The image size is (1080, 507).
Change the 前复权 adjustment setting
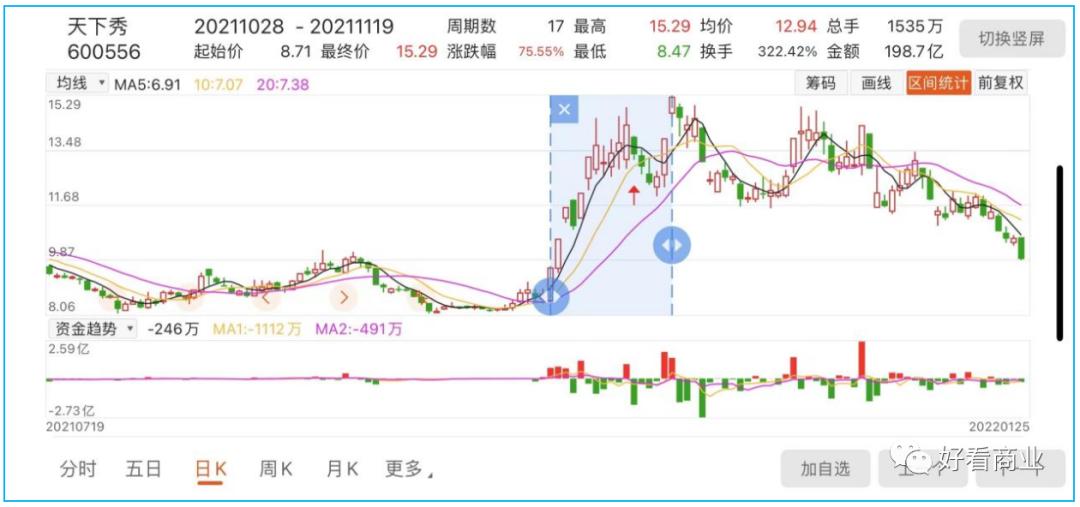point(1000,84)
